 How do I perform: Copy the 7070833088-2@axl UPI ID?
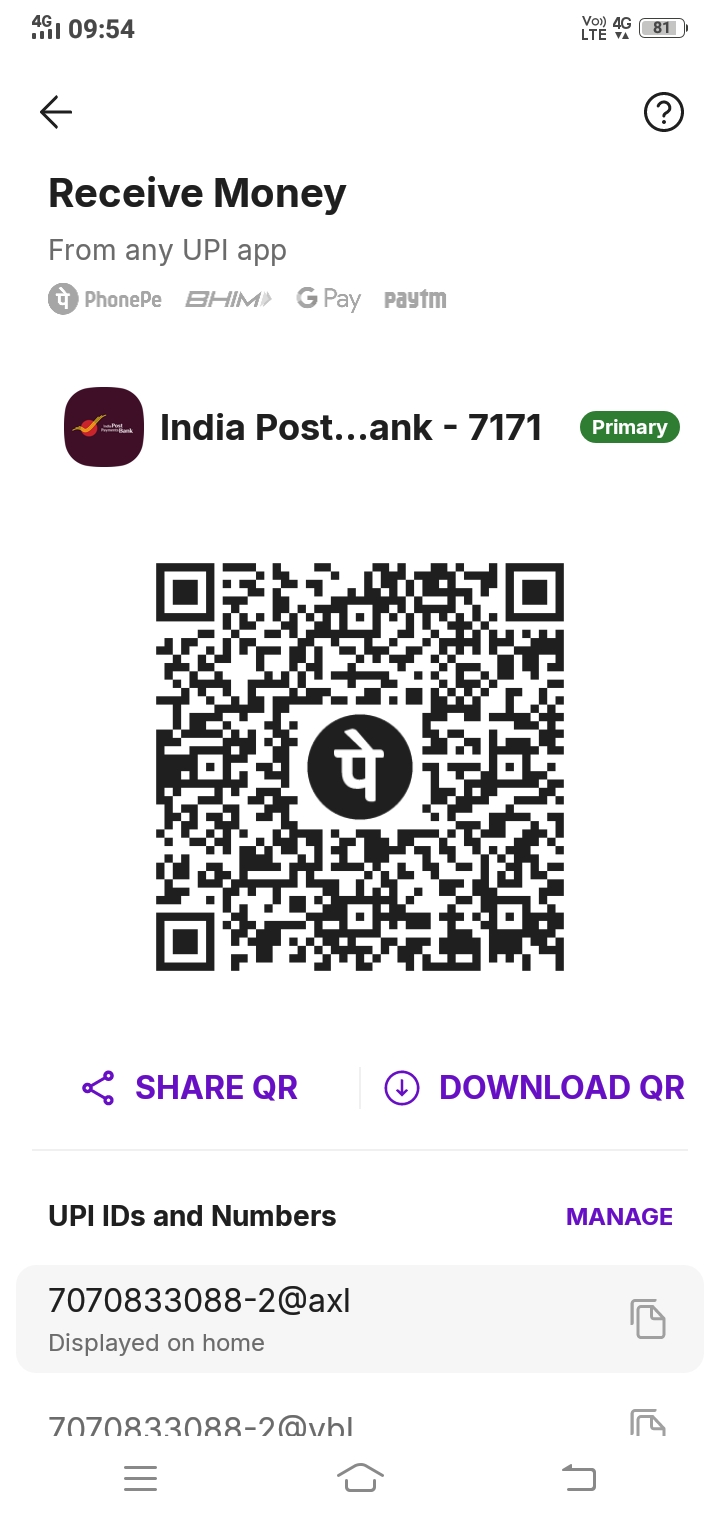(x=647, y=1319)
